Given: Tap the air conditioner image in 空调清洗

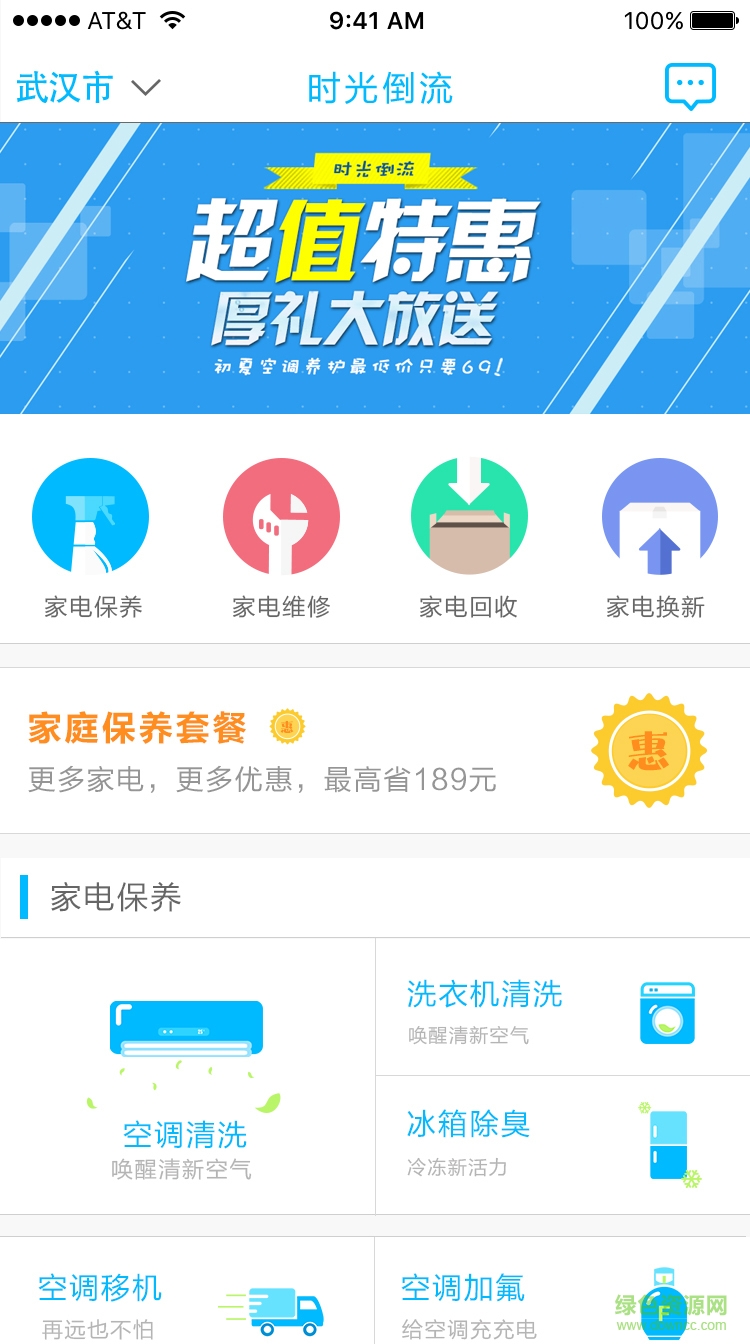Looking at the screenshot, I should (185, 1027).
